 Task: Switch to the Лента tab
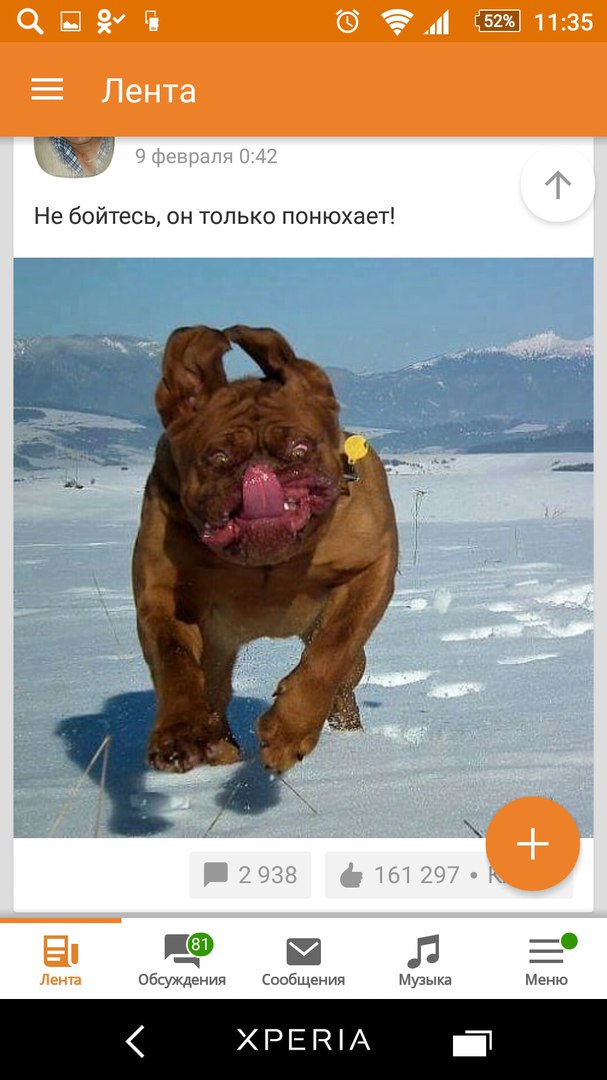[61, 960]
